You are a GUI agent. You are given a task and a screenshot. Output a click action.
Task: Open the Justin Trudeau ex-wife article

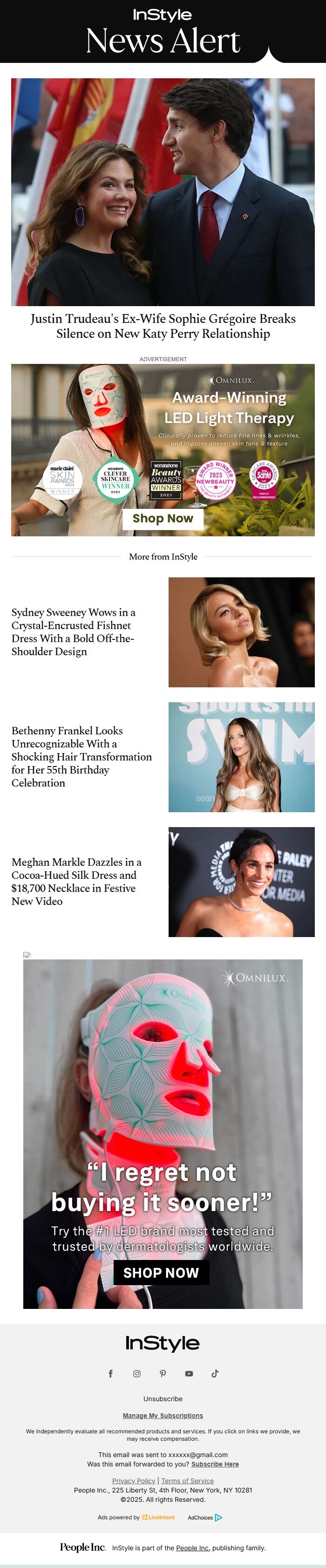[x=163, y=326]
